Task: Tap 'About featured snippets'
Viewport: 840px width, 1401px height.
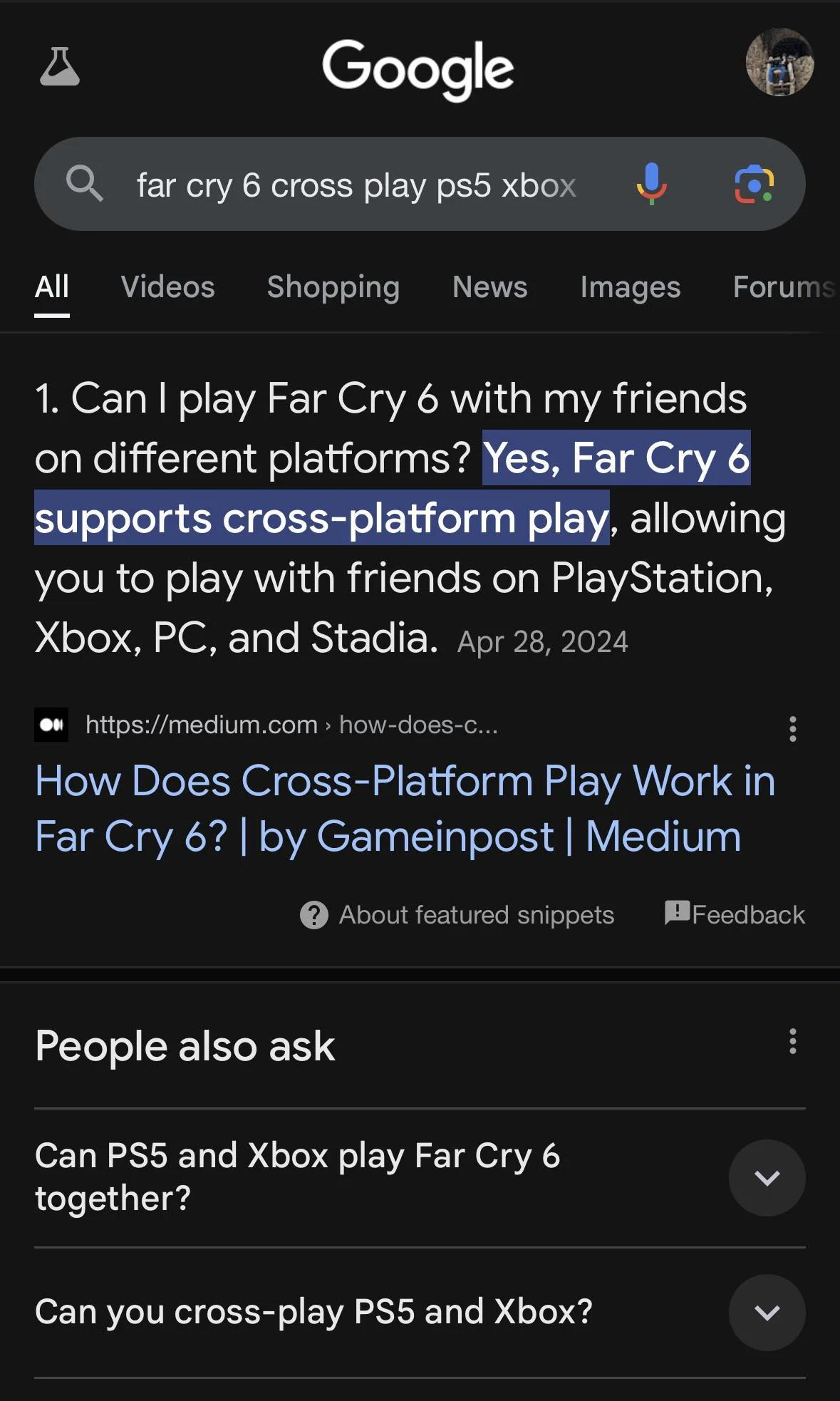Action: [x=476, y=914]
